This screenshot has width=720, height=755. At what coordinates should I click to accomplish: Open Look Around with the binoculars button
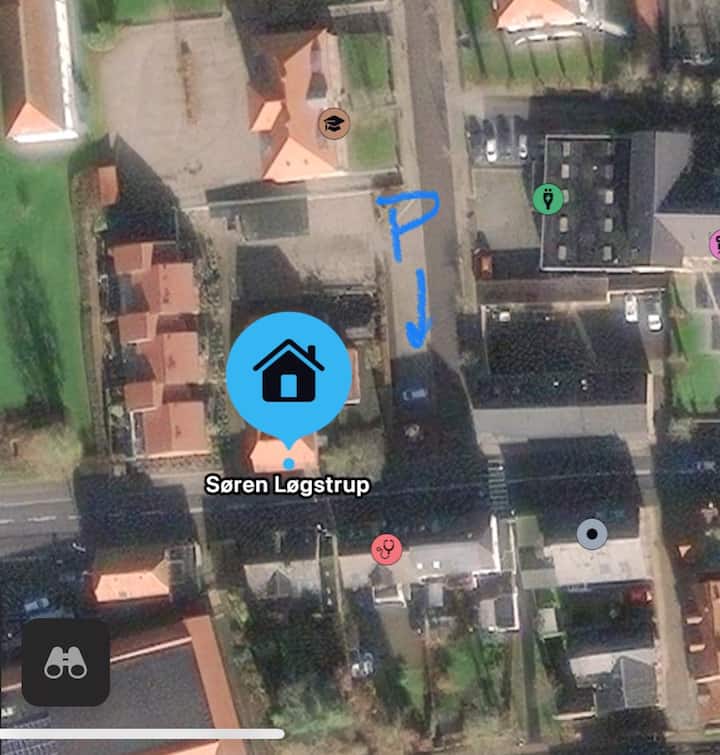tap(66, 662)
